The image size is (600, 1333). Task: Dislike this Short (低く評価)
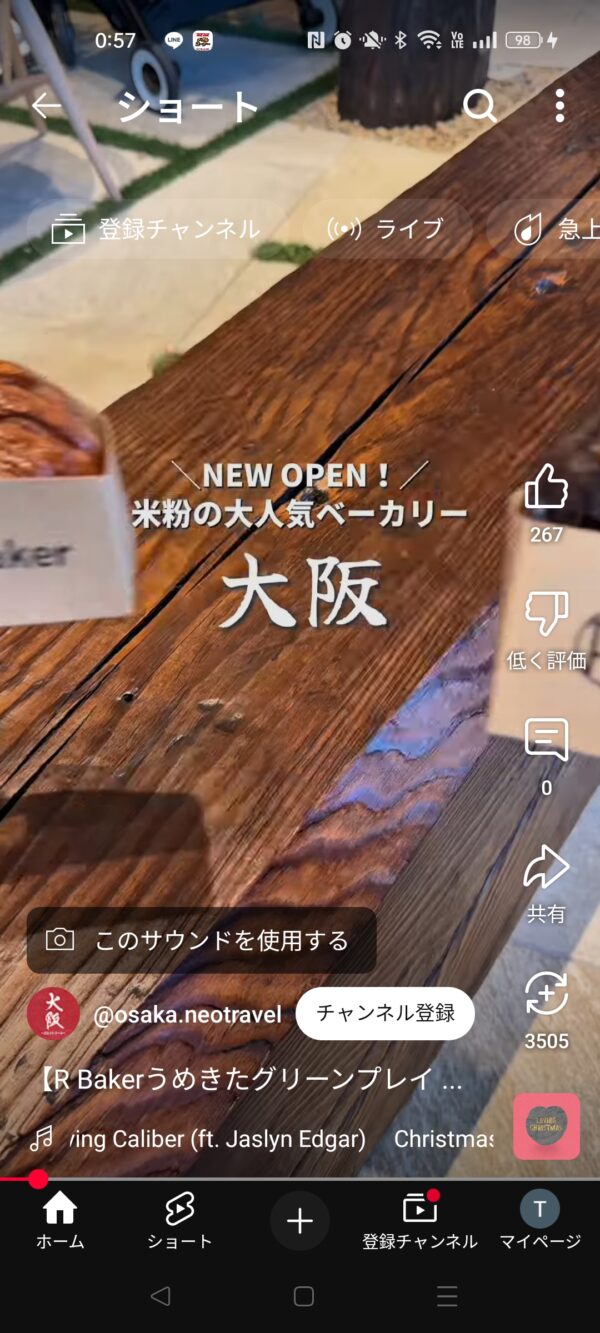pos(546,614)
